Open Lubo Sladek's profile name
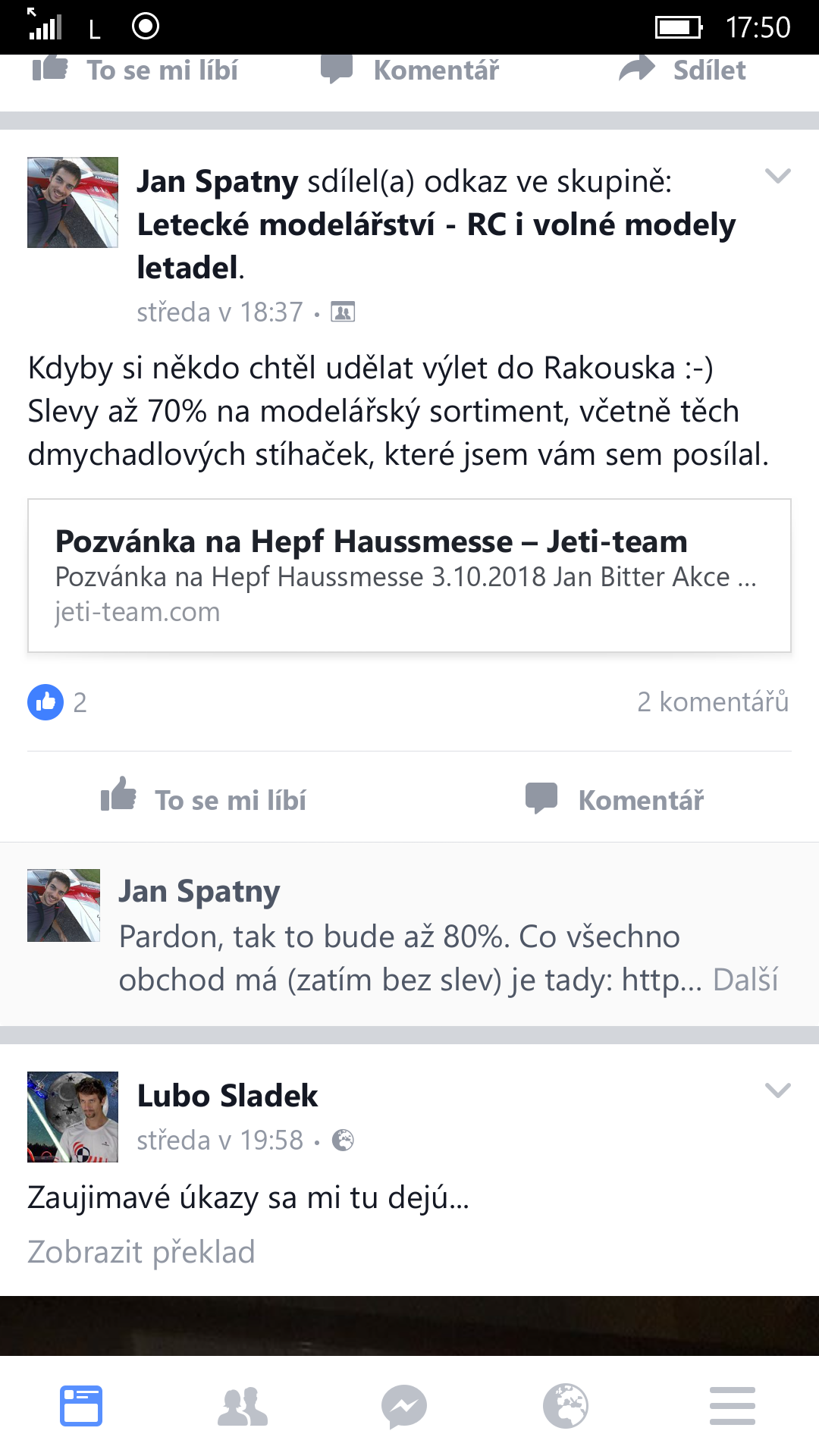The width and height of the screenshot is (819, 1456). tap(227, 1096)
